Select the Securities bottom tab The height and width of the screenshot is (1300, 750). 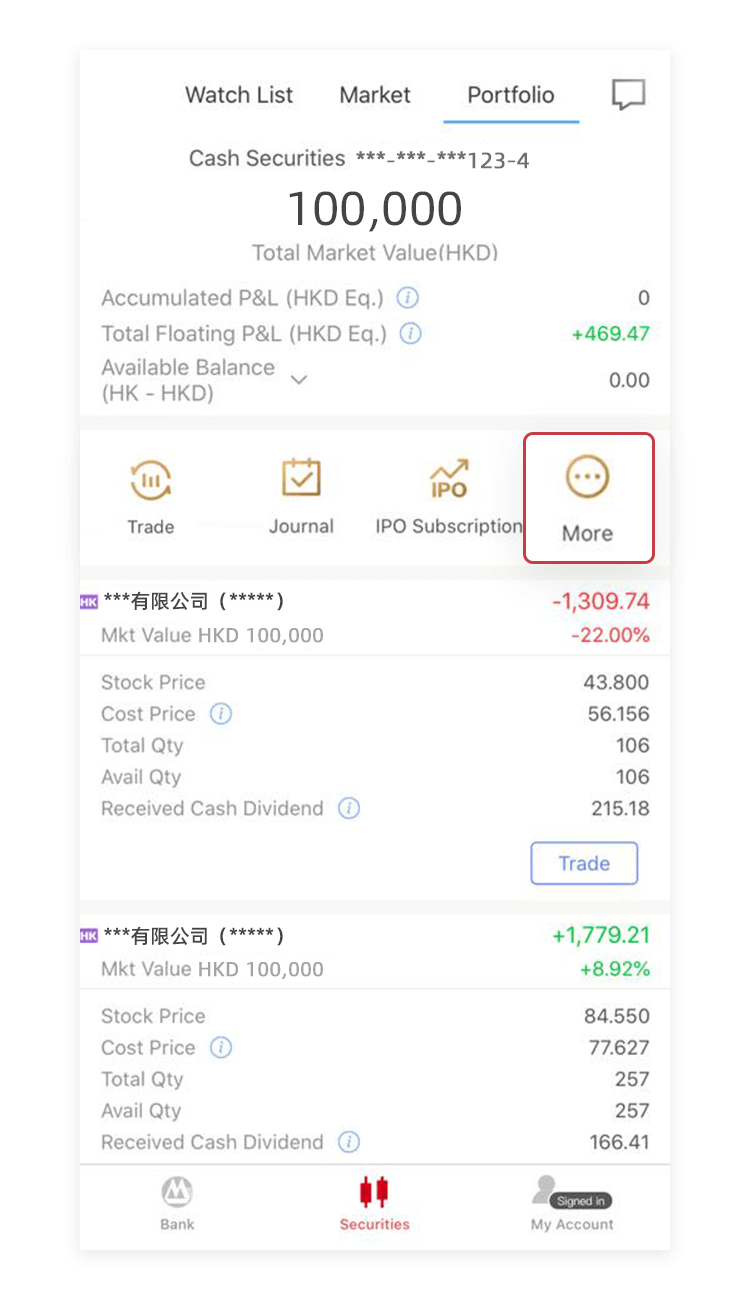374,1203
